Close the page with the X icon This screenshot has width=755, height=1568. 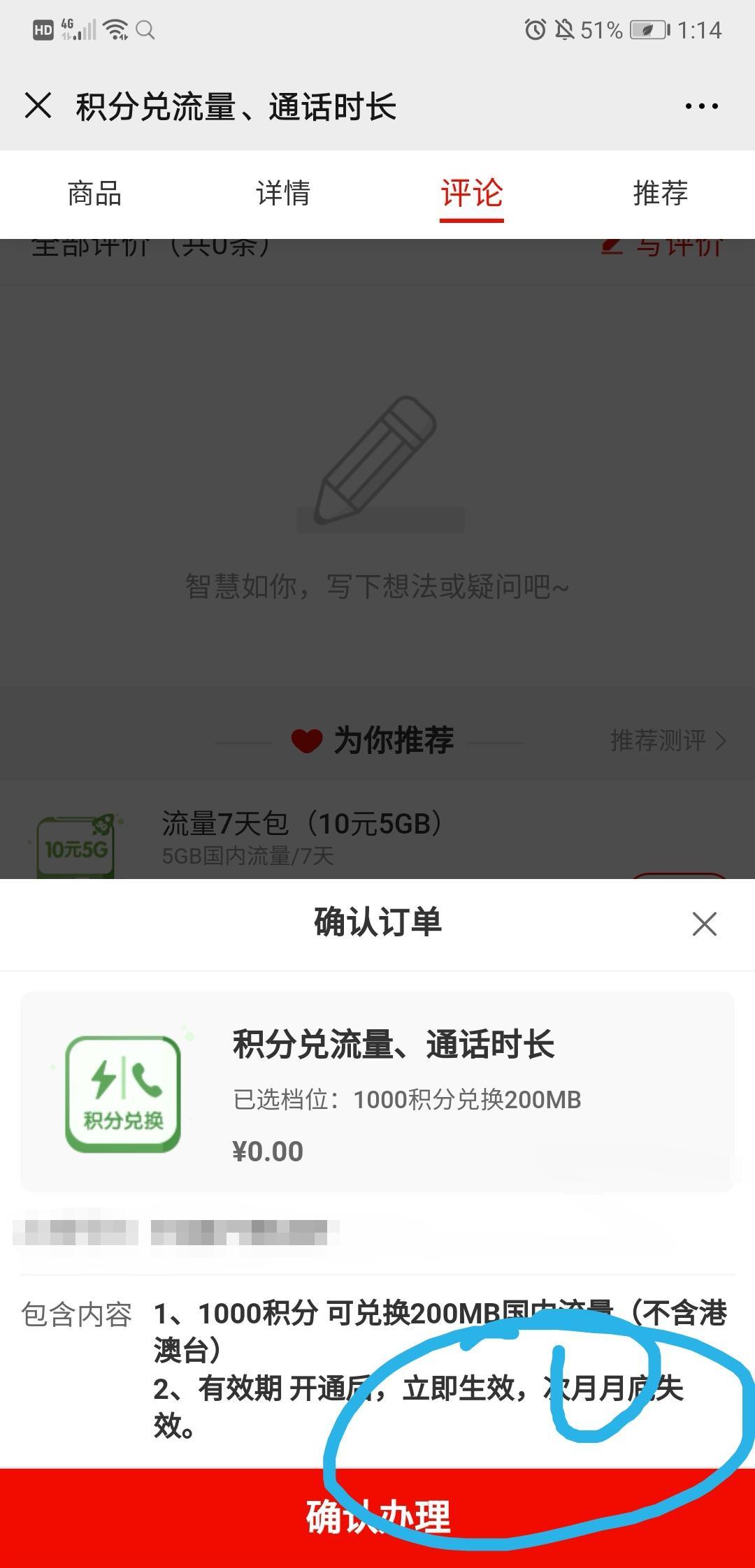38,106
